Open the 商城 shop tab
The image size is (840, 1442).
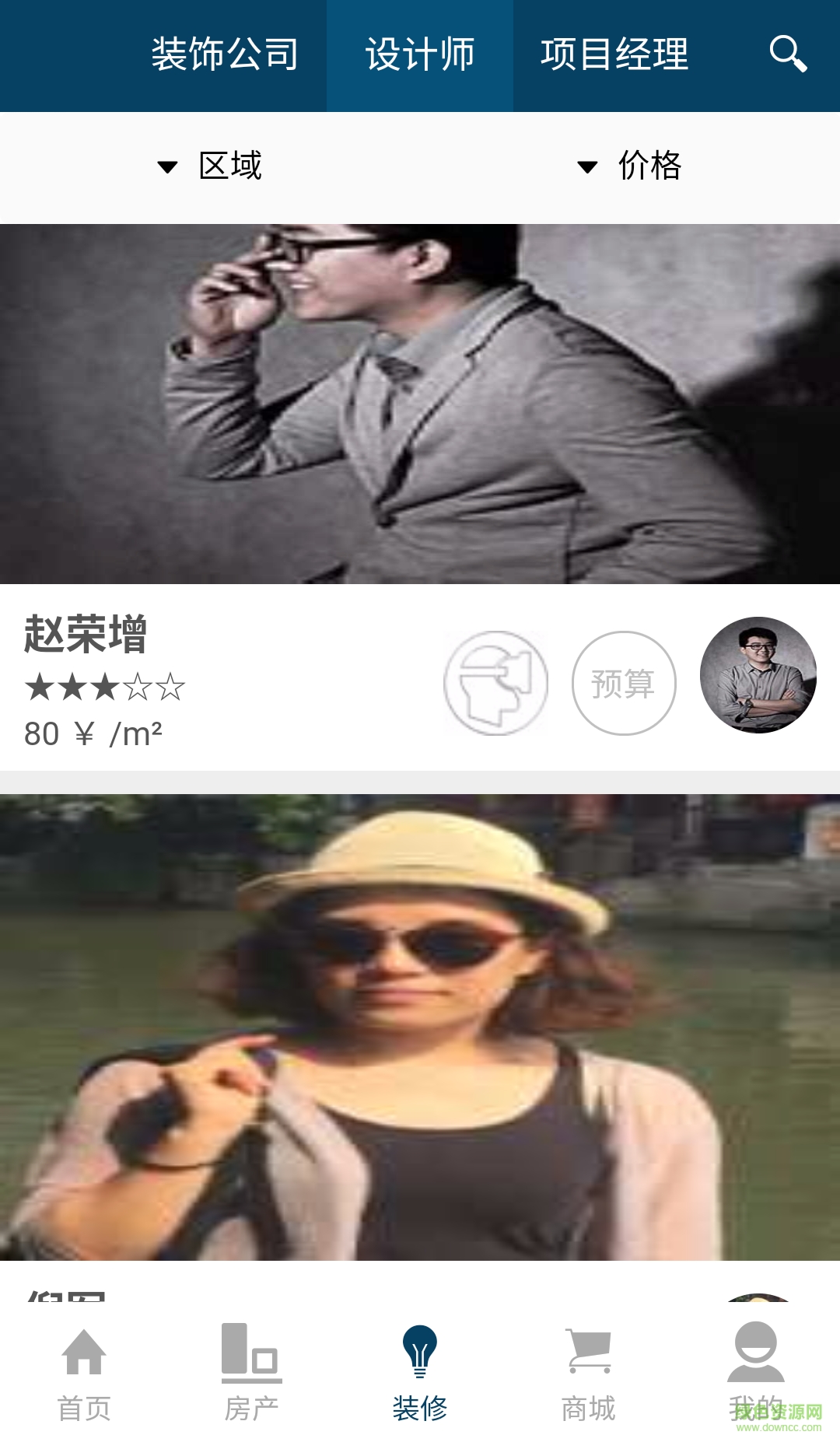(588, 1372)
